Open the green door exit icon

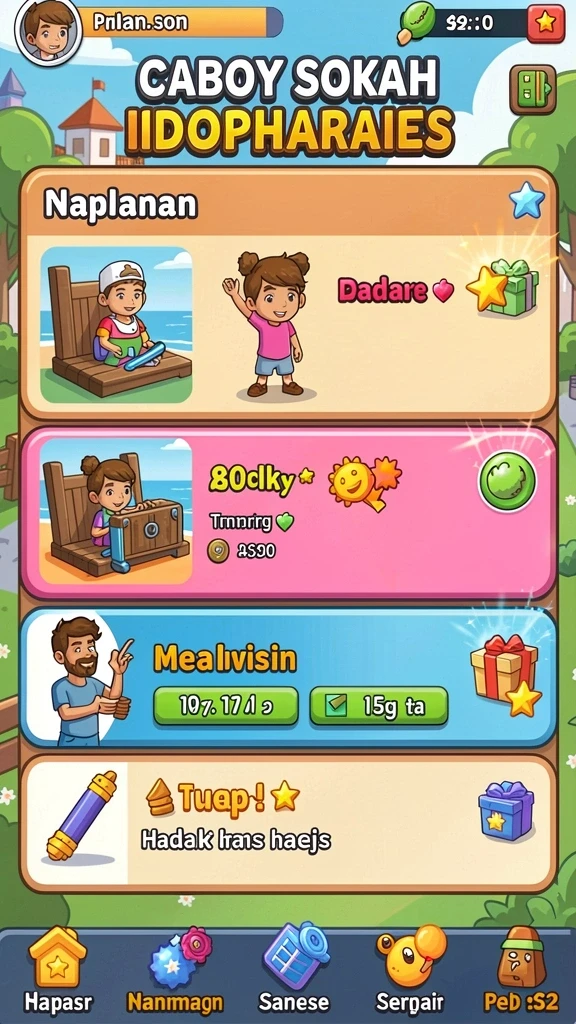[x=533, y=90]
